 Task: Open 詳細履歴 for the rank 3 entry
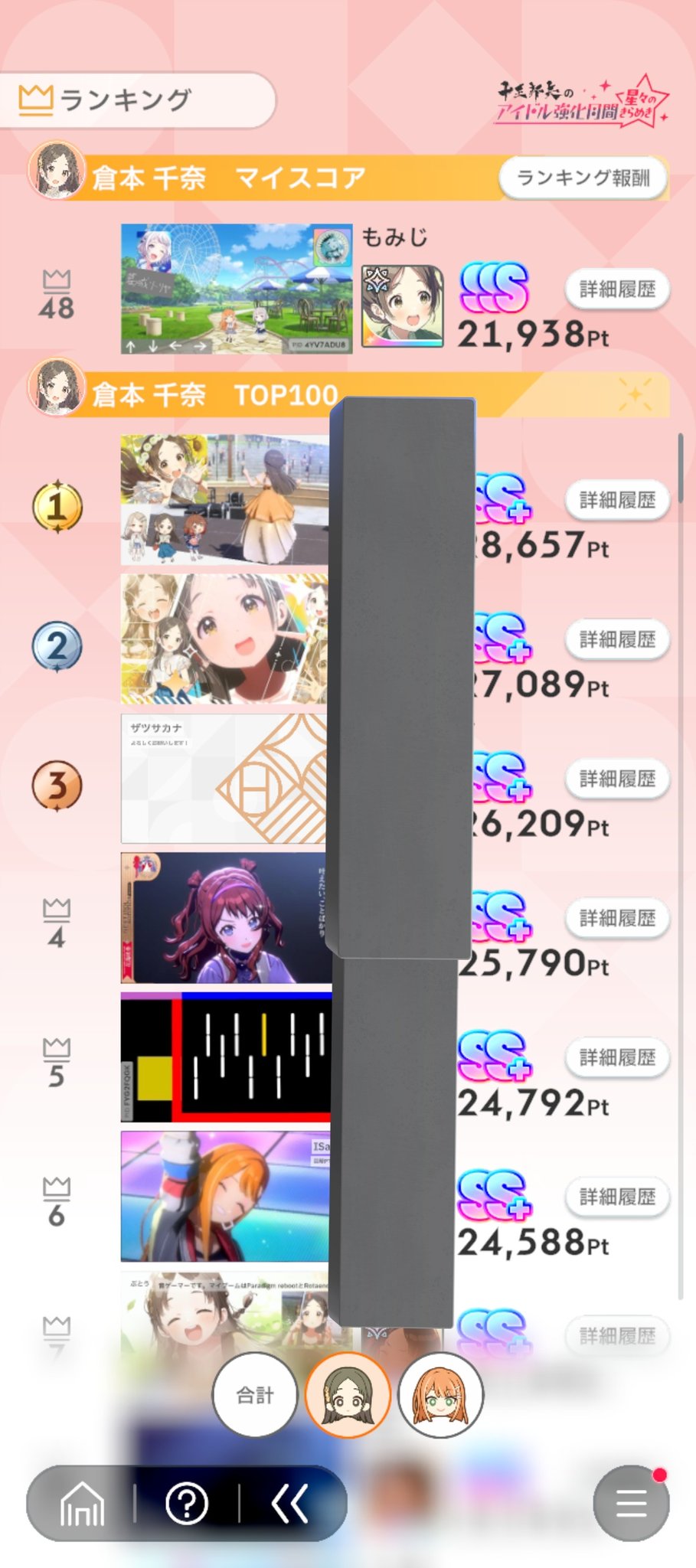coord(617,779)
